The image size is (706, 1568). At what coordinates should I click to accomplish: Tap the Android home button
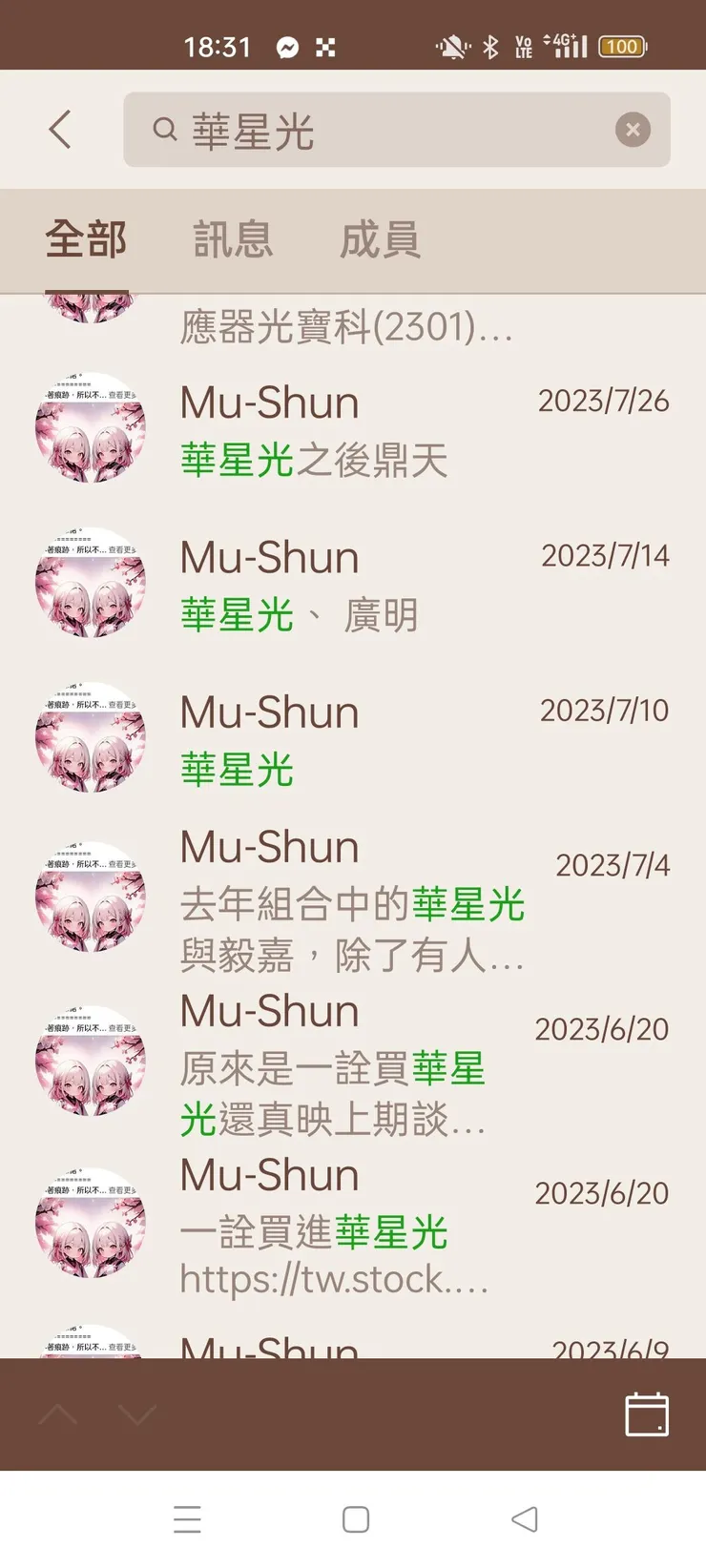click(353, 1518)
